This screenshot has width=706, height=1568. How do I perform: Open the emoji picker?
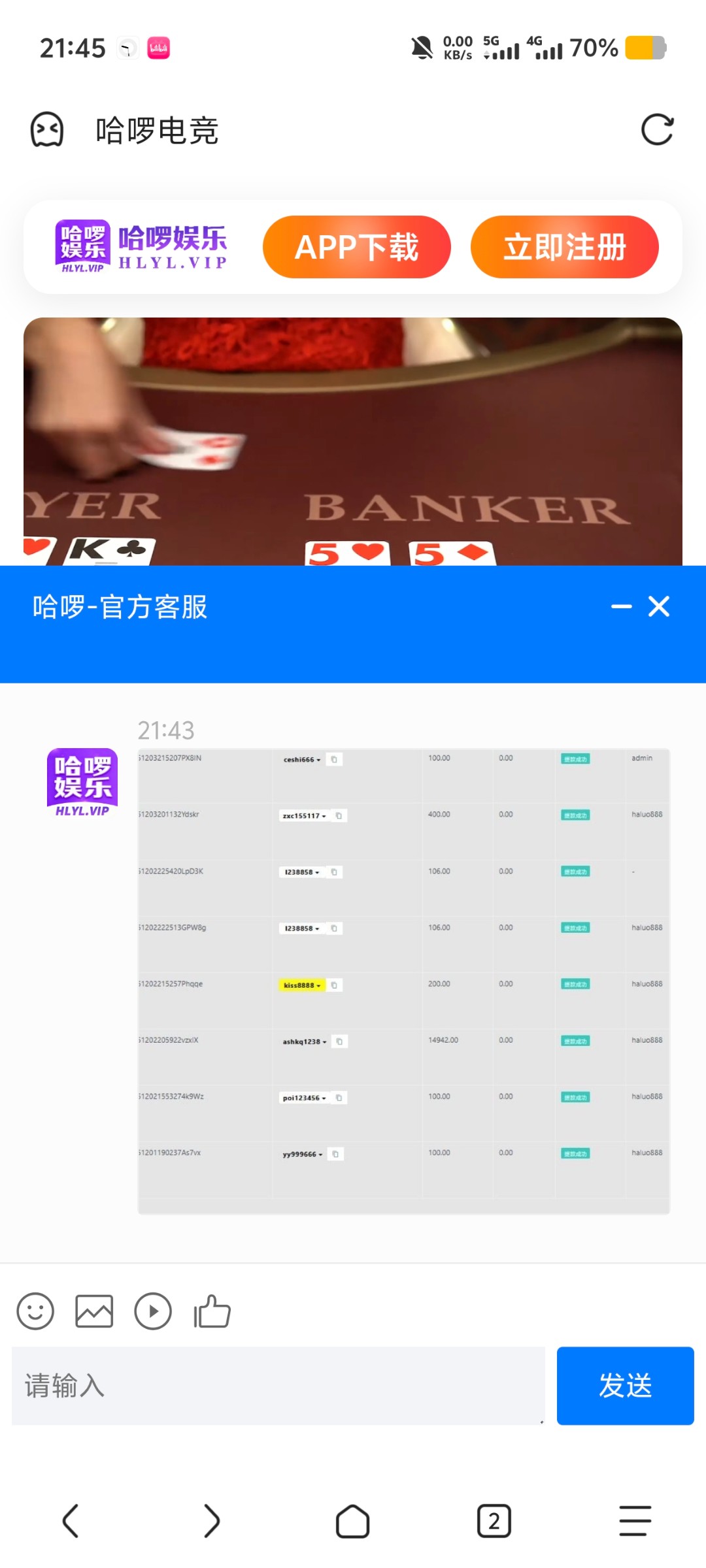(35, 1311)
